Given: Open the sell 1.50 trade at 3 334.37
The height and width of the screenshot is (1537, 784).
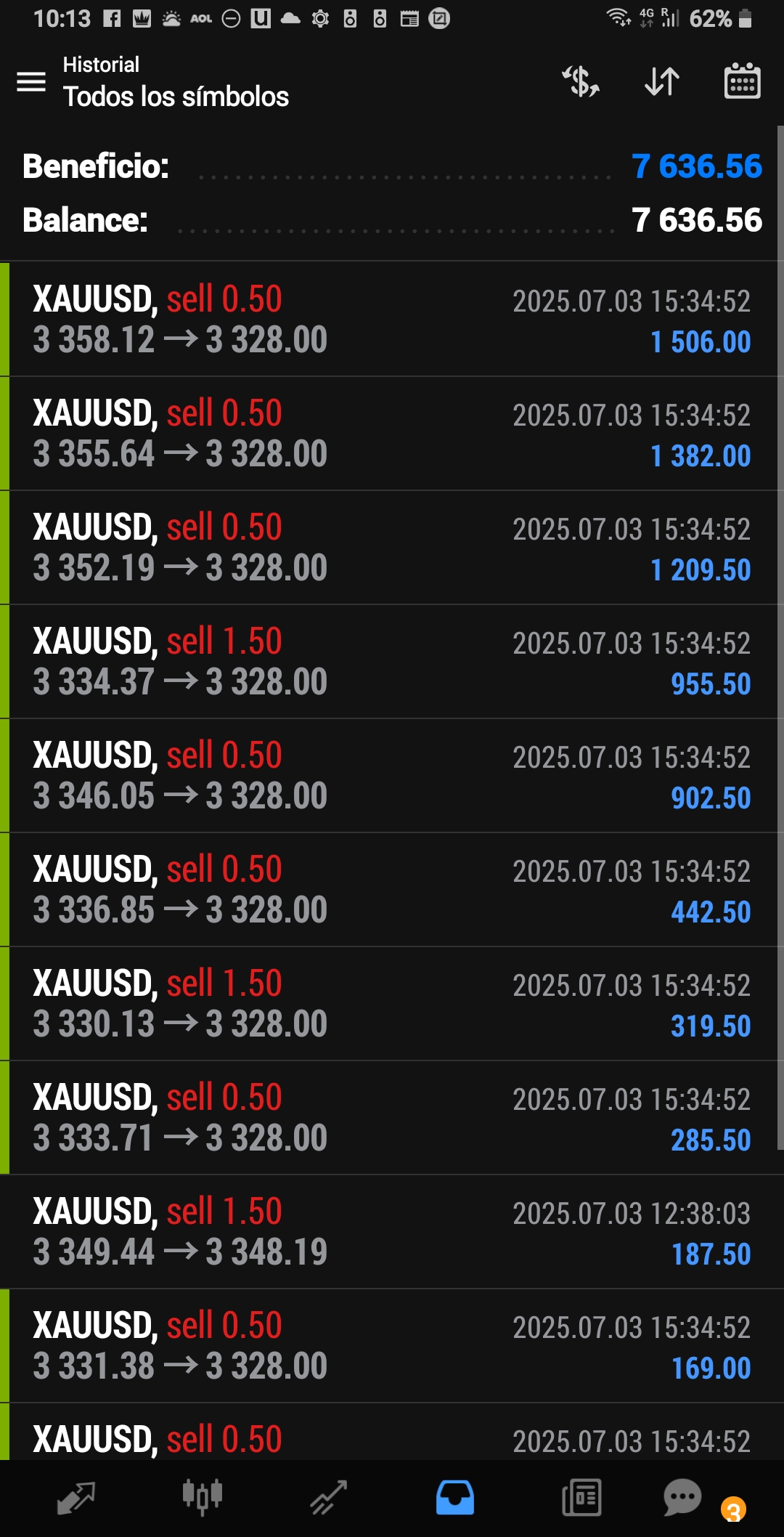Looking at the screenshot, I should pos(392,662).
